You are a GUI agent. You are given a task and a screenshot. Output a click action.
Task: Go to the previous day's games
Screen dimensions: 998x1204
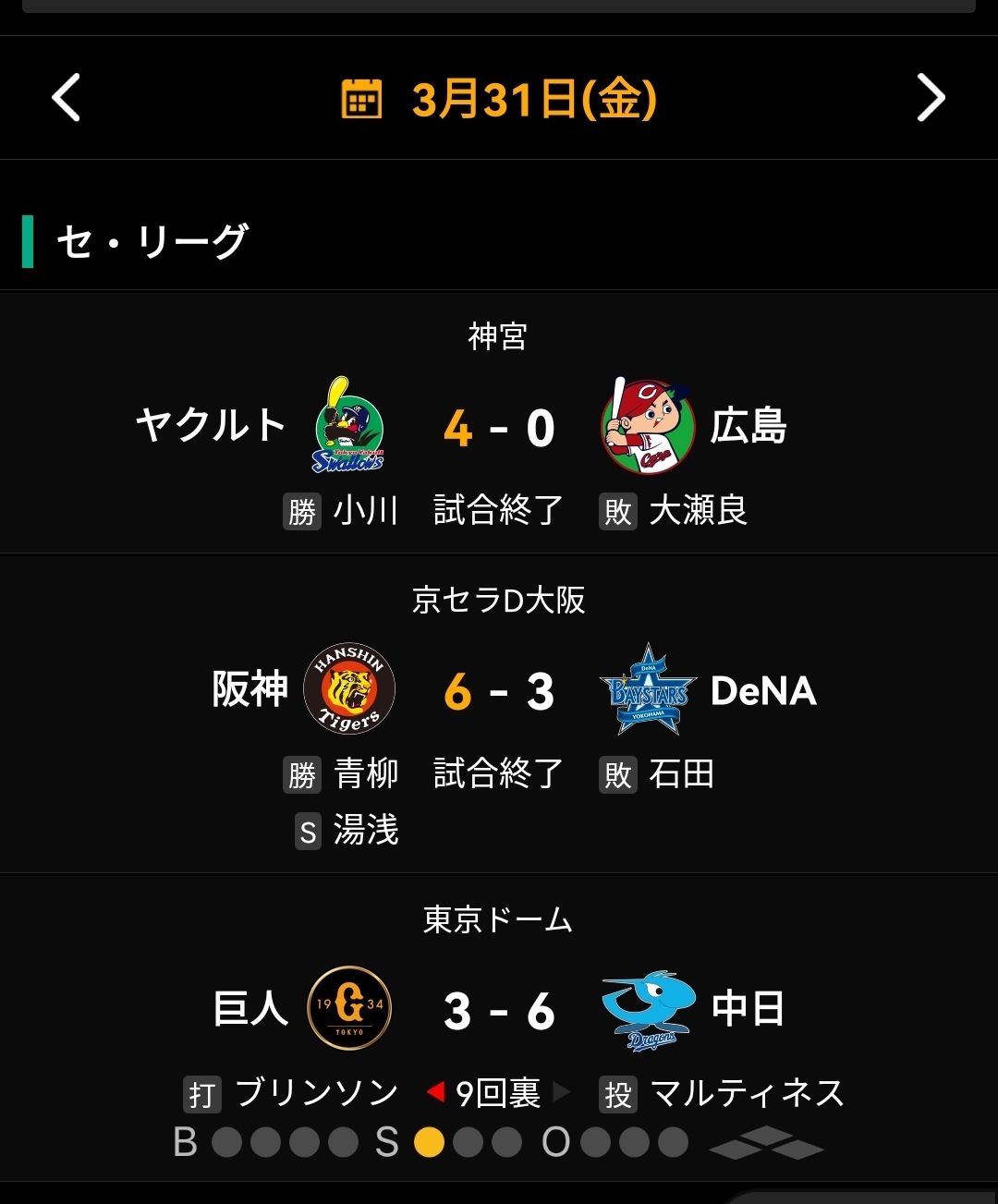[x=66, y=98]
